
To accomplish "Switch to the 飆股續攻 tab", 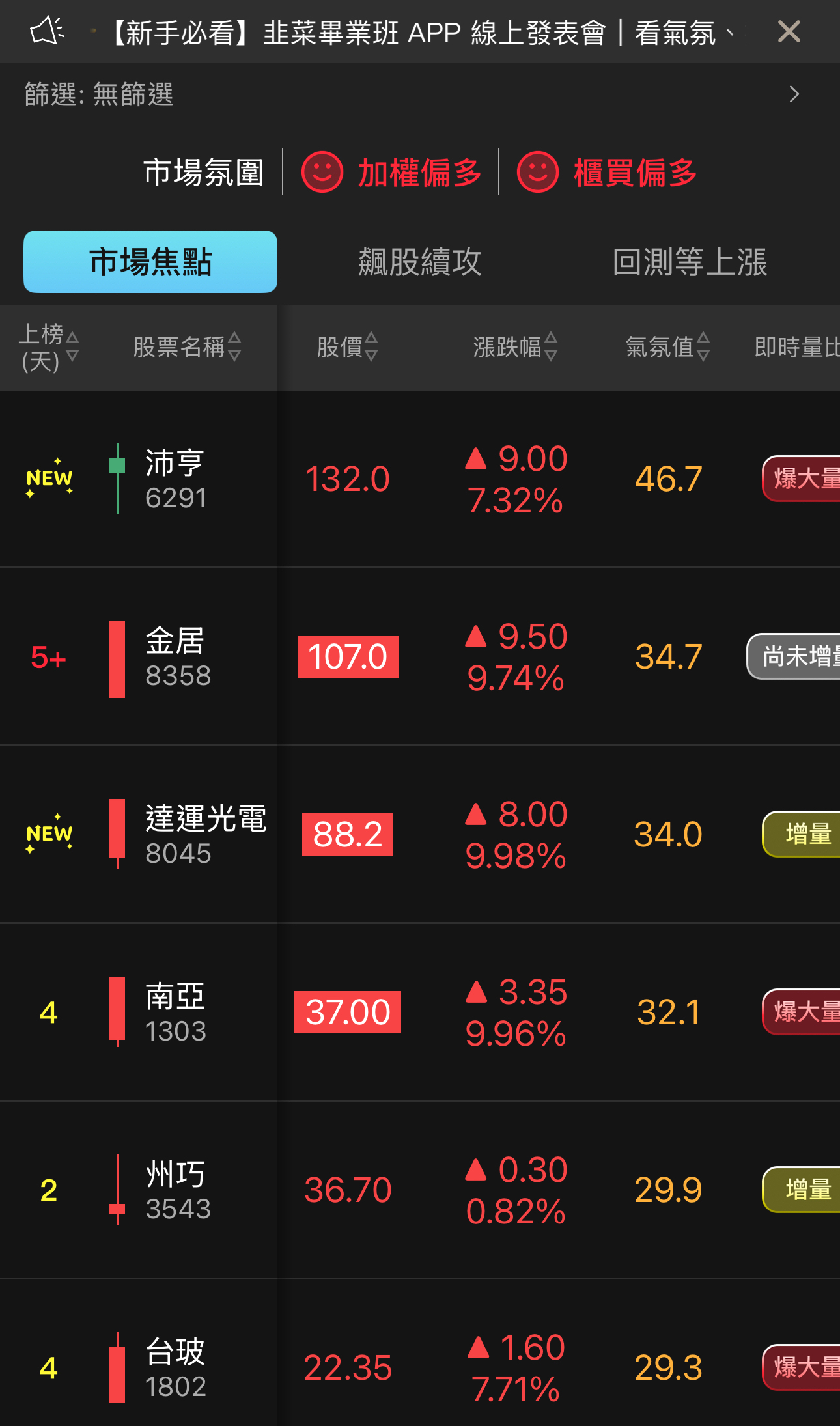I will click(420, 262).
